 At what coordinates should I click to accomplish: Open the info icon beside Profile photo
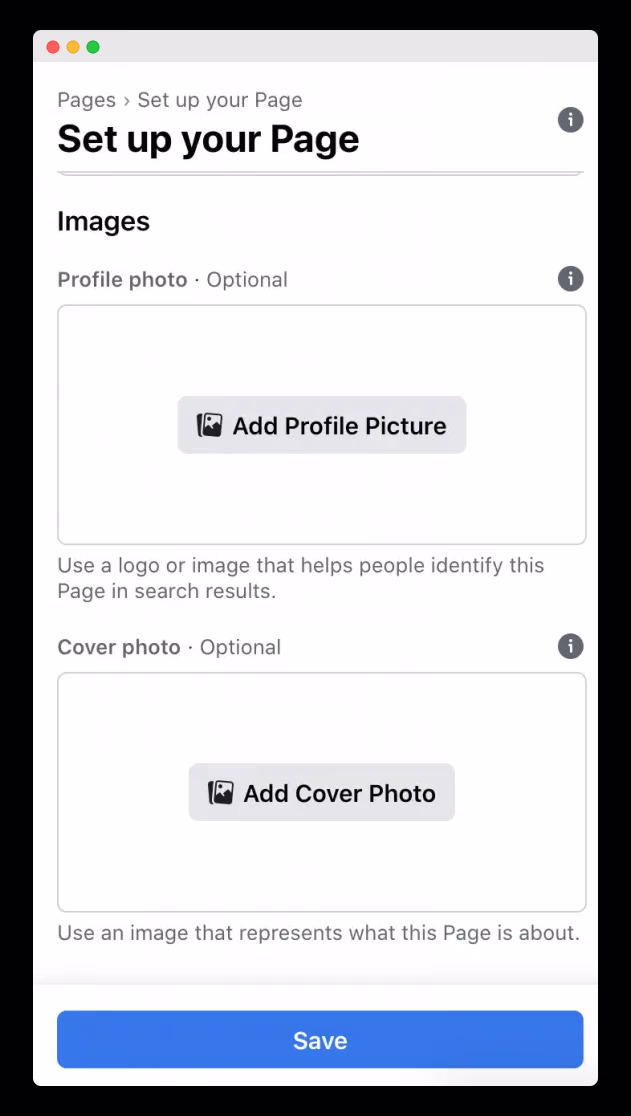click(x=571, y=279)
